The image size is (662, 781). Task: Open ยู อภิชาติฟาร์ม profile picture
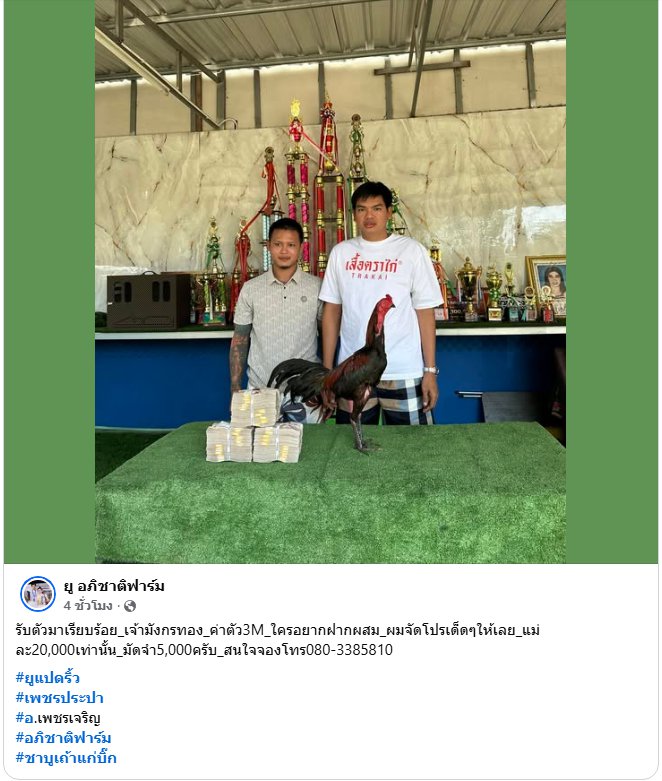point(38,594)
